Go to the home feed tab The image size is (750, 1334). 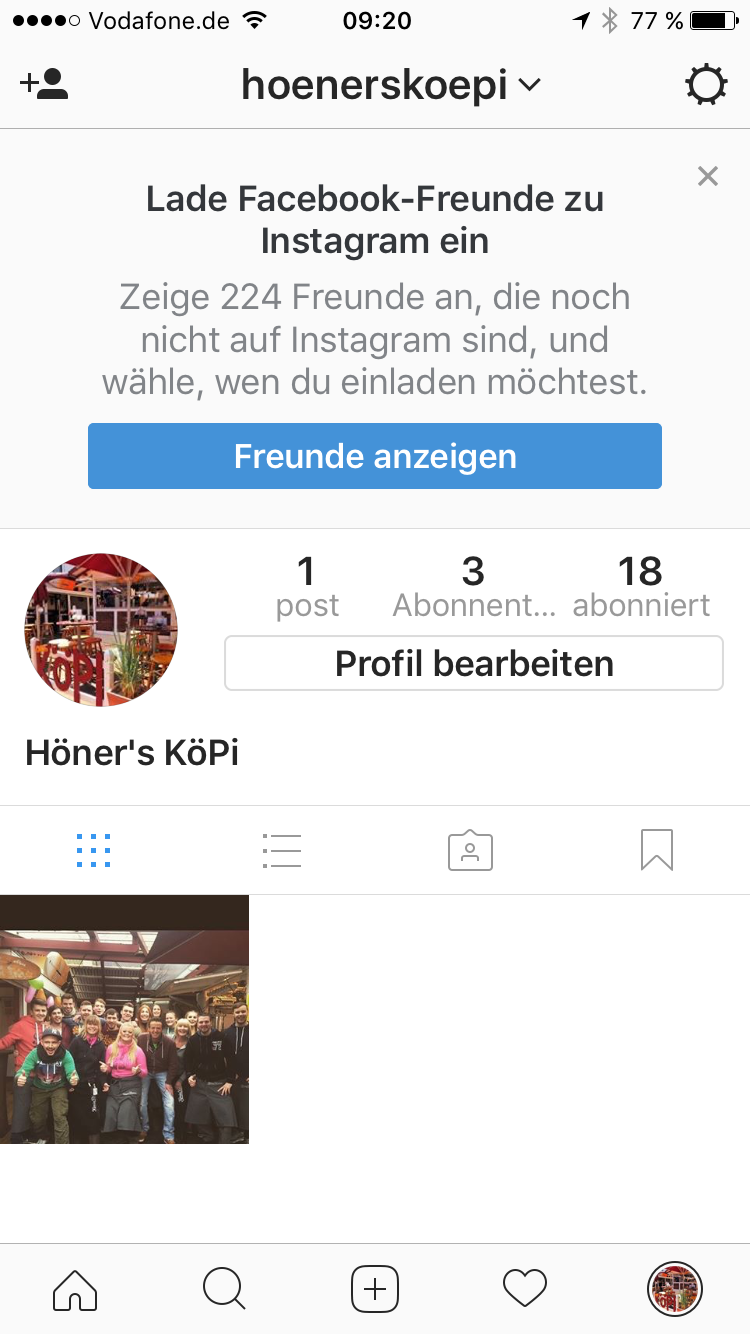tap(75, 1289)
